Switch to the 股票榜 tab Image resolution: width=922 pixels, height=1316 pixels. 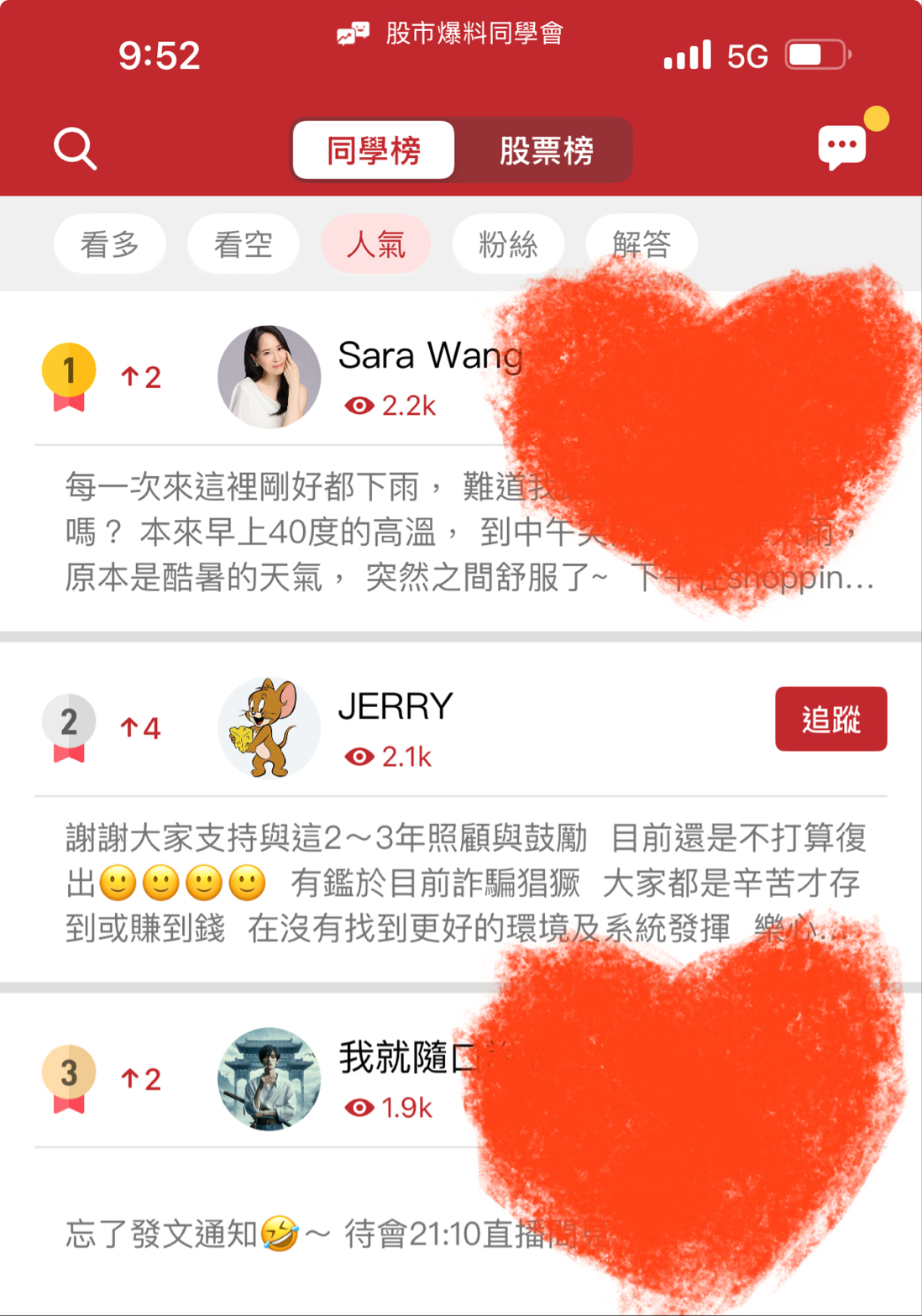point(546,150)
